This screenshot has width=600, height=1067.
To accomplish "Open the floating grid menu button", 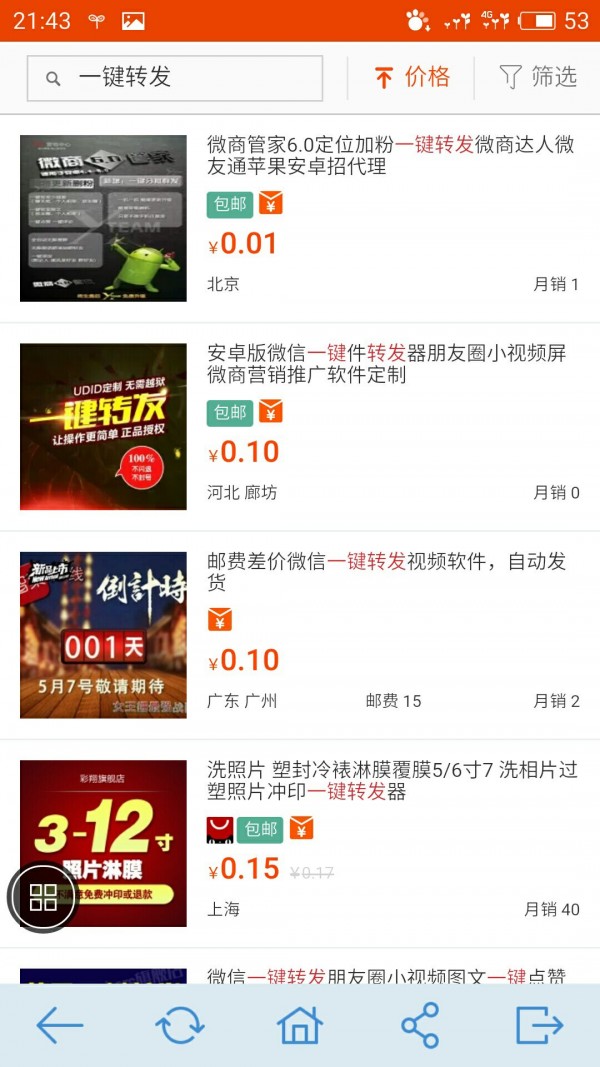I will point(43,897).
